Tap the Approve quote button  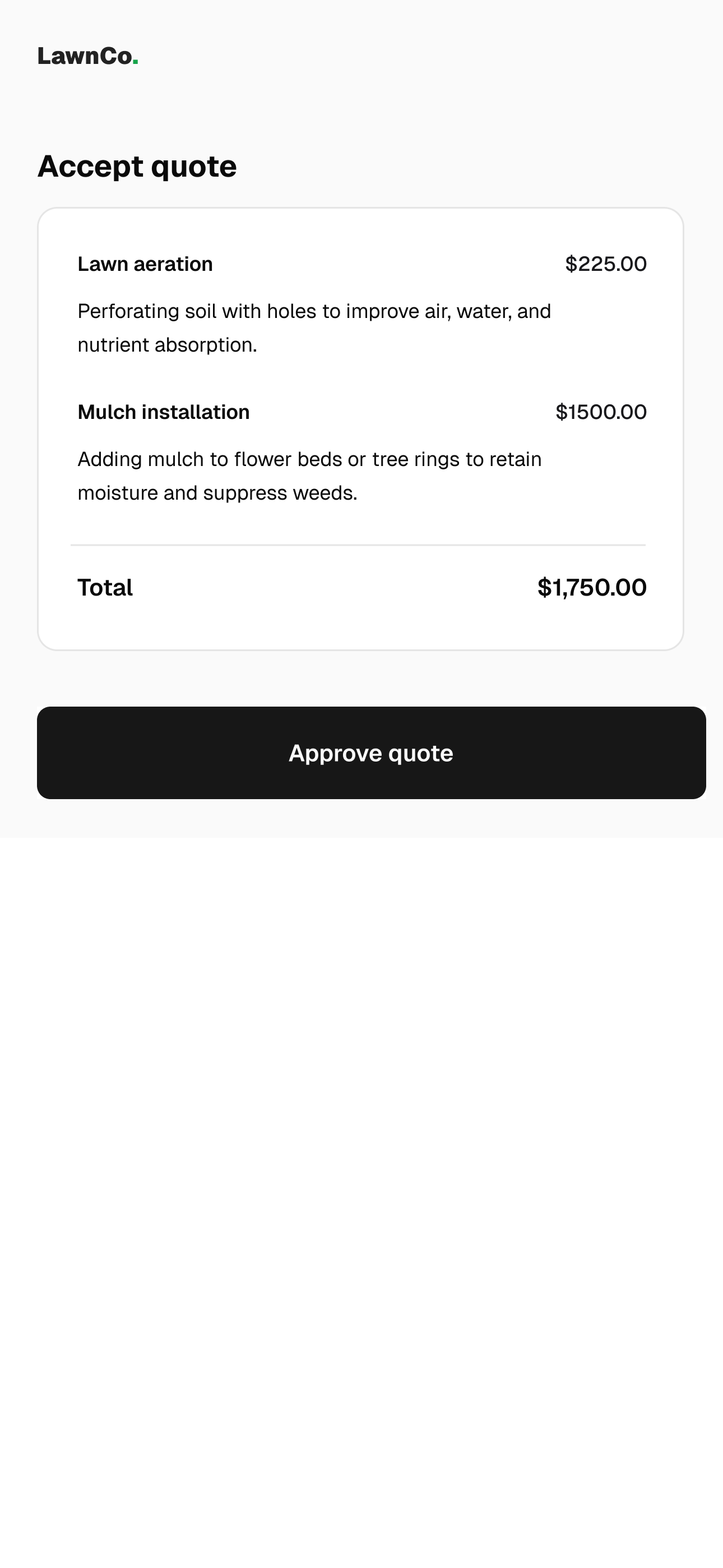click(x=371, y=753)
